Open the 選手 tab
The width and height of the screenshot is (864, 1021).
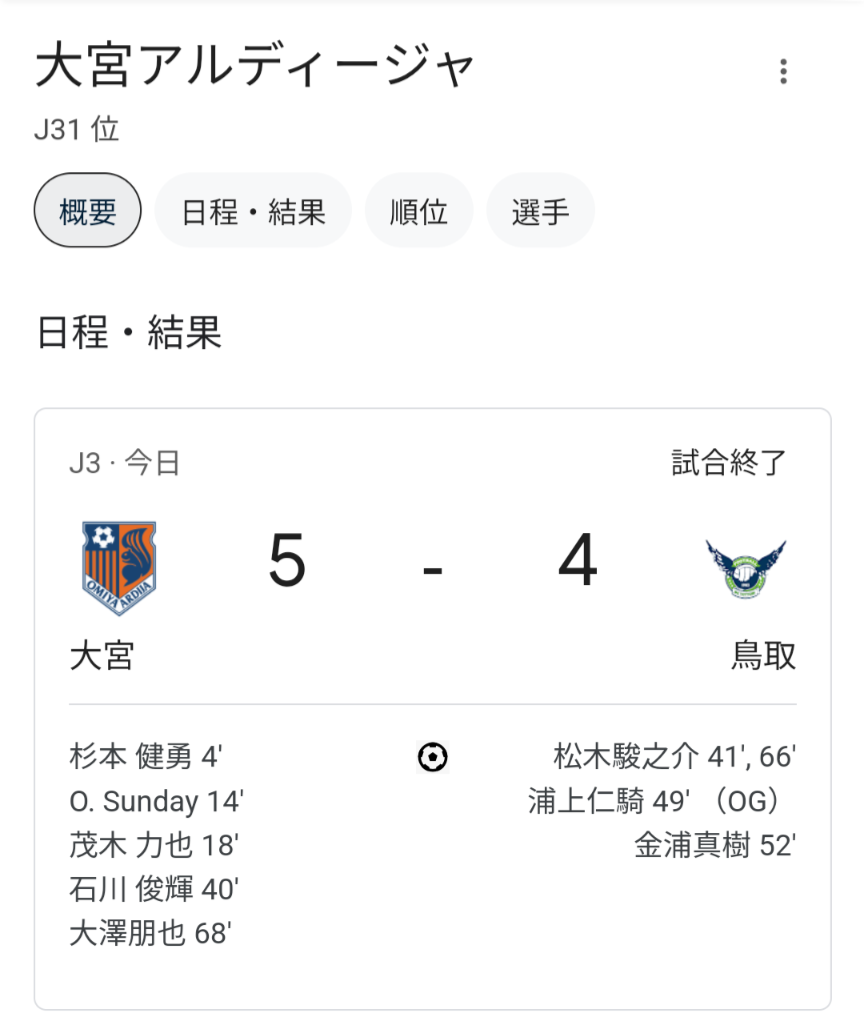540,211
